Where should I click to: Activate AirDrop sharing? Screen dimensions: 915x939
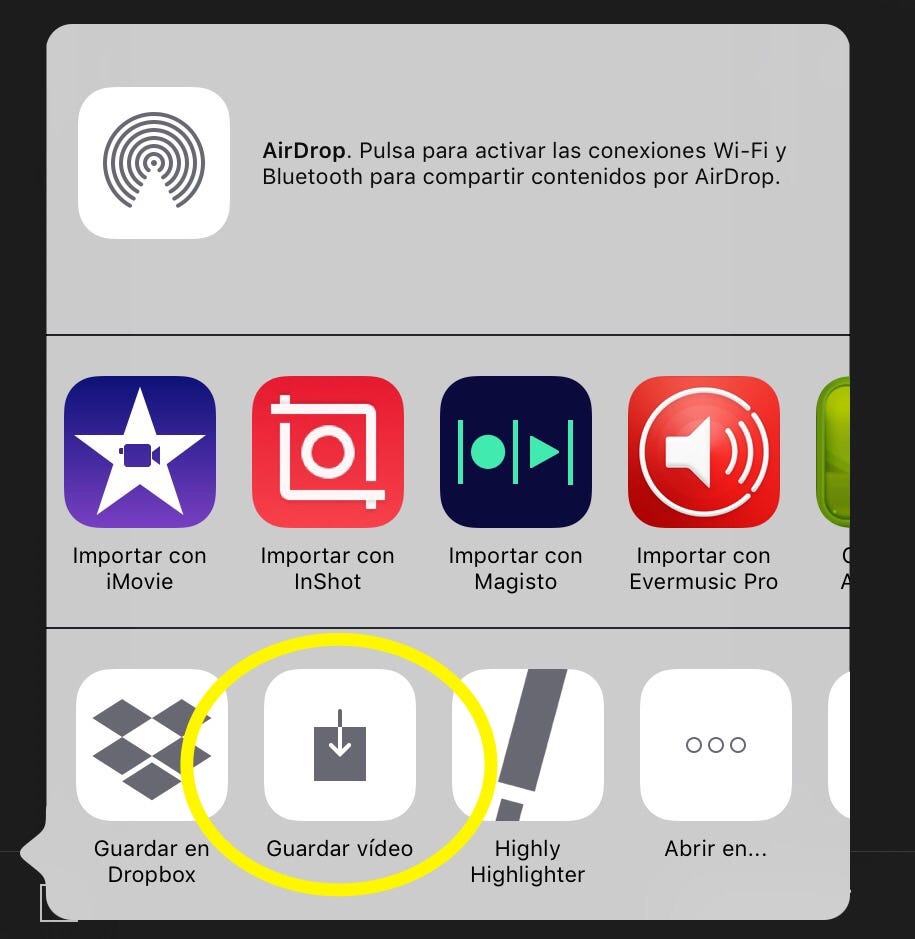click(154, 163)
